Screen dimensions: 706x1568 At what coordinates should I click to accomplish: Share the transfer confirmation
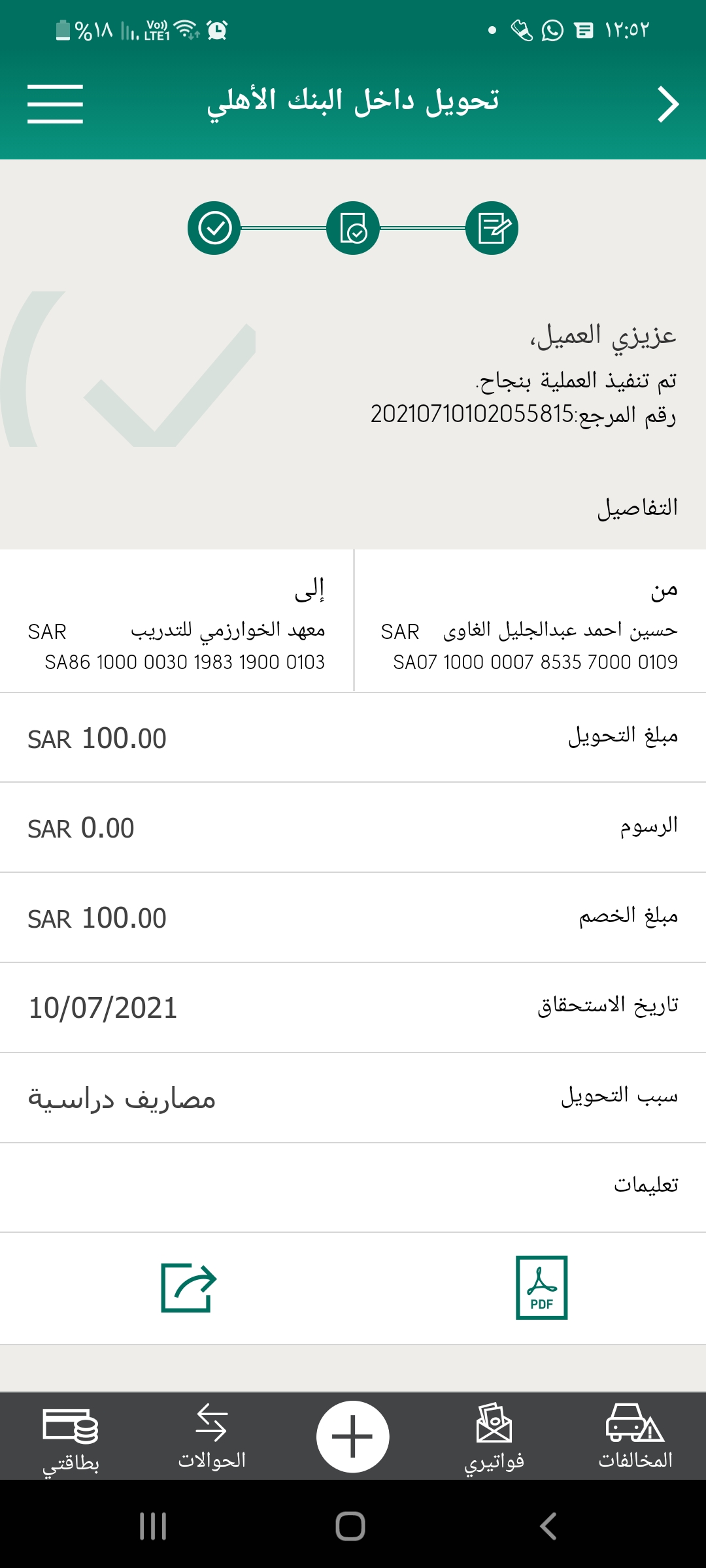click(188, 1288)
